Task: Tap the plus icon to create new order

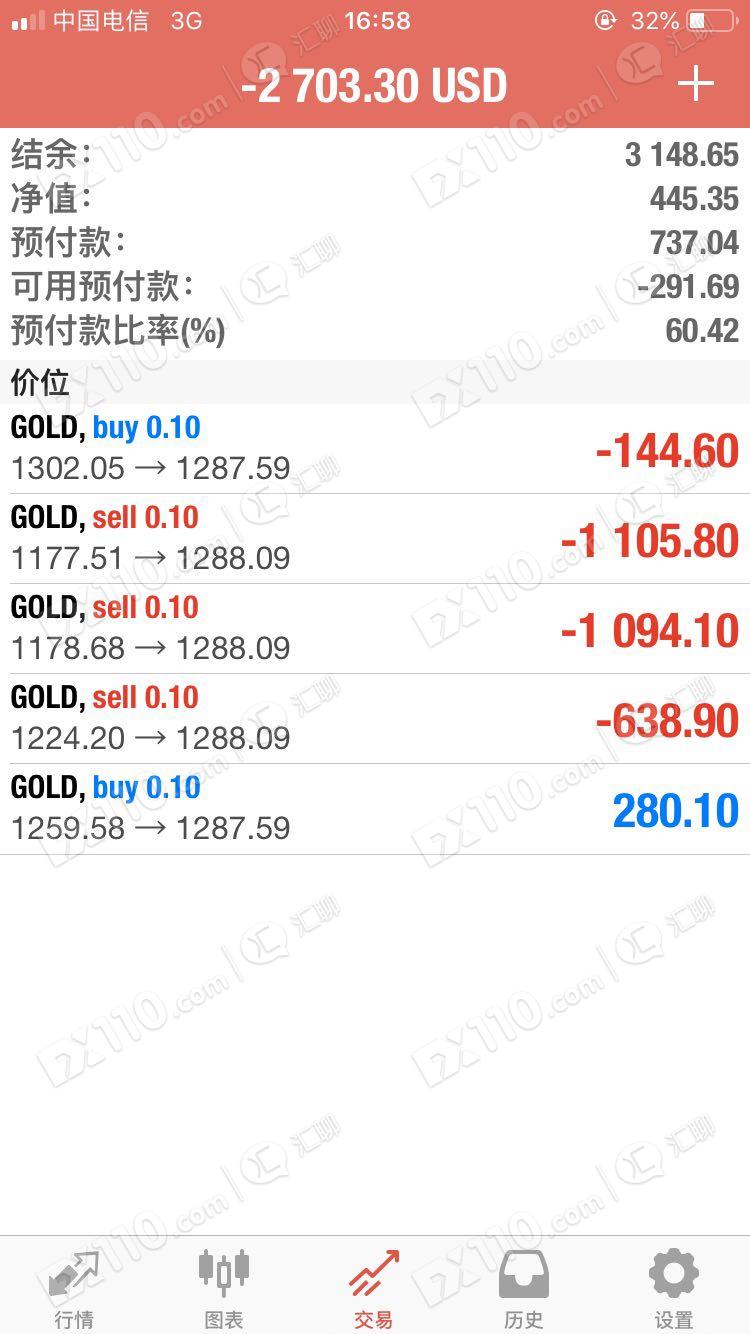Action: [x=696, y=85]
